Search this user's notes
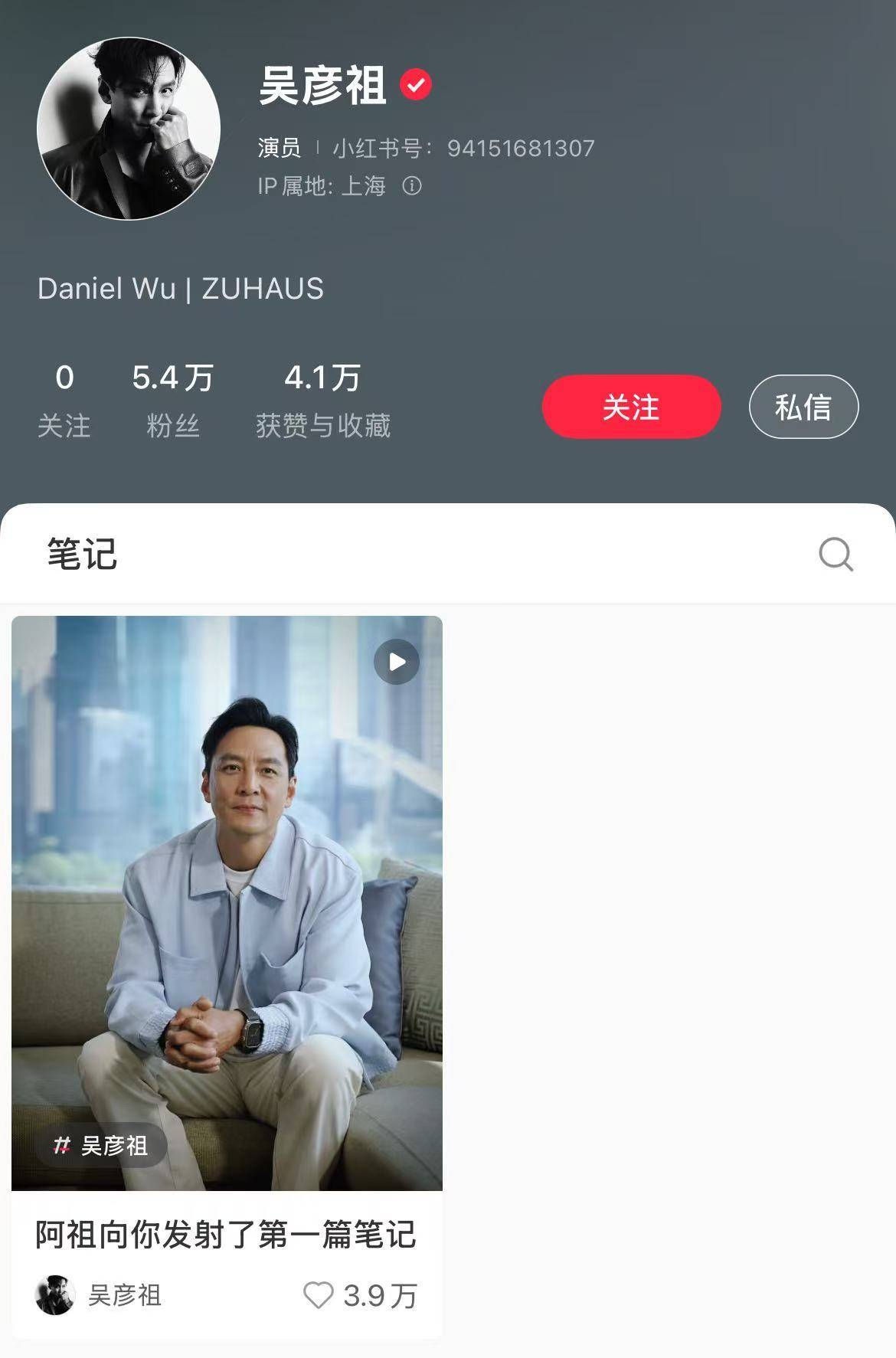Viewport: 896px width, 1358px height. pos(836,554)
